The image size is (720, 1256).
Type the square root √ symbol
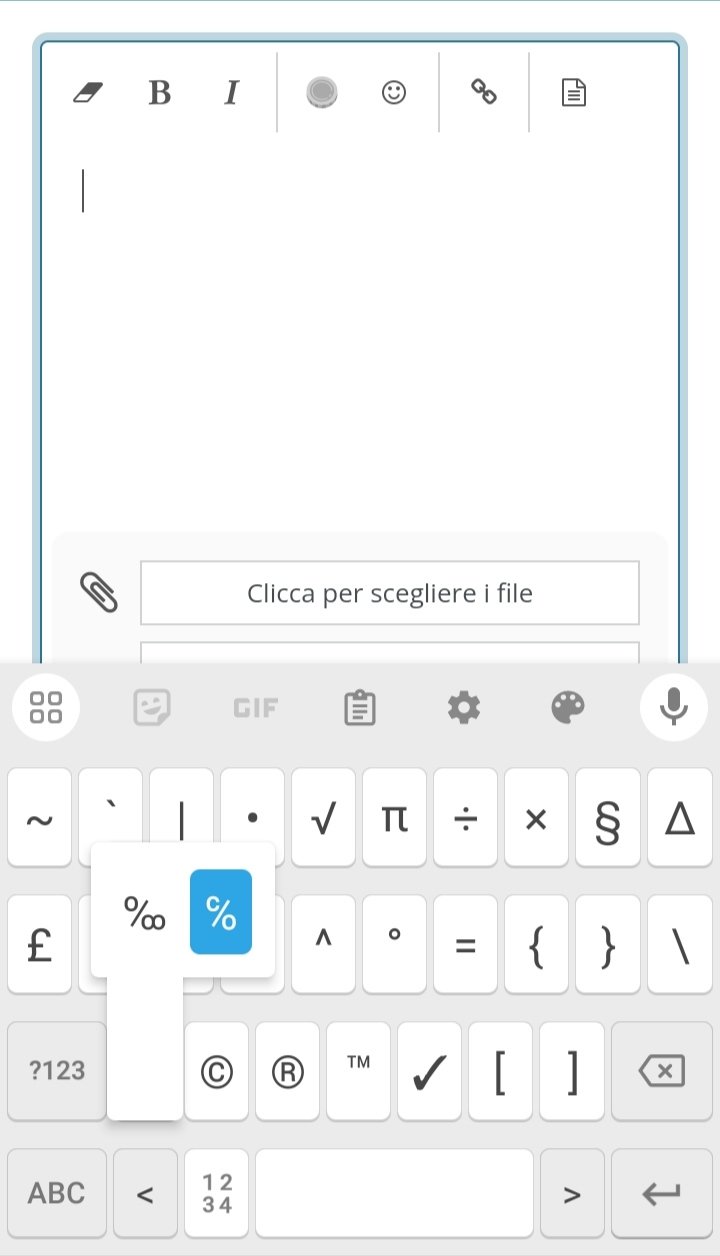pos(323,818)
